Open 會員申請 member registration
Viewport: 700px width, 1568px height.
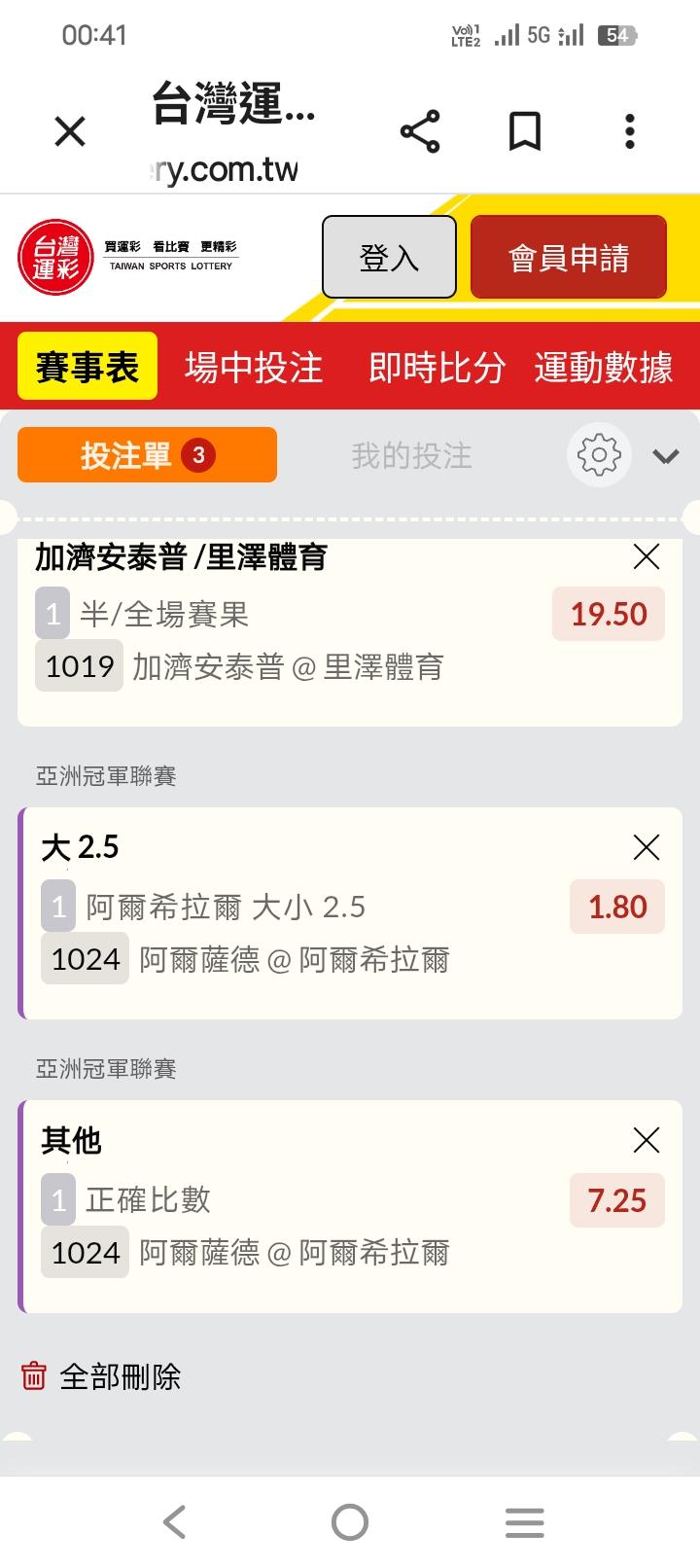pyautogui.click(x=569, y=258)
